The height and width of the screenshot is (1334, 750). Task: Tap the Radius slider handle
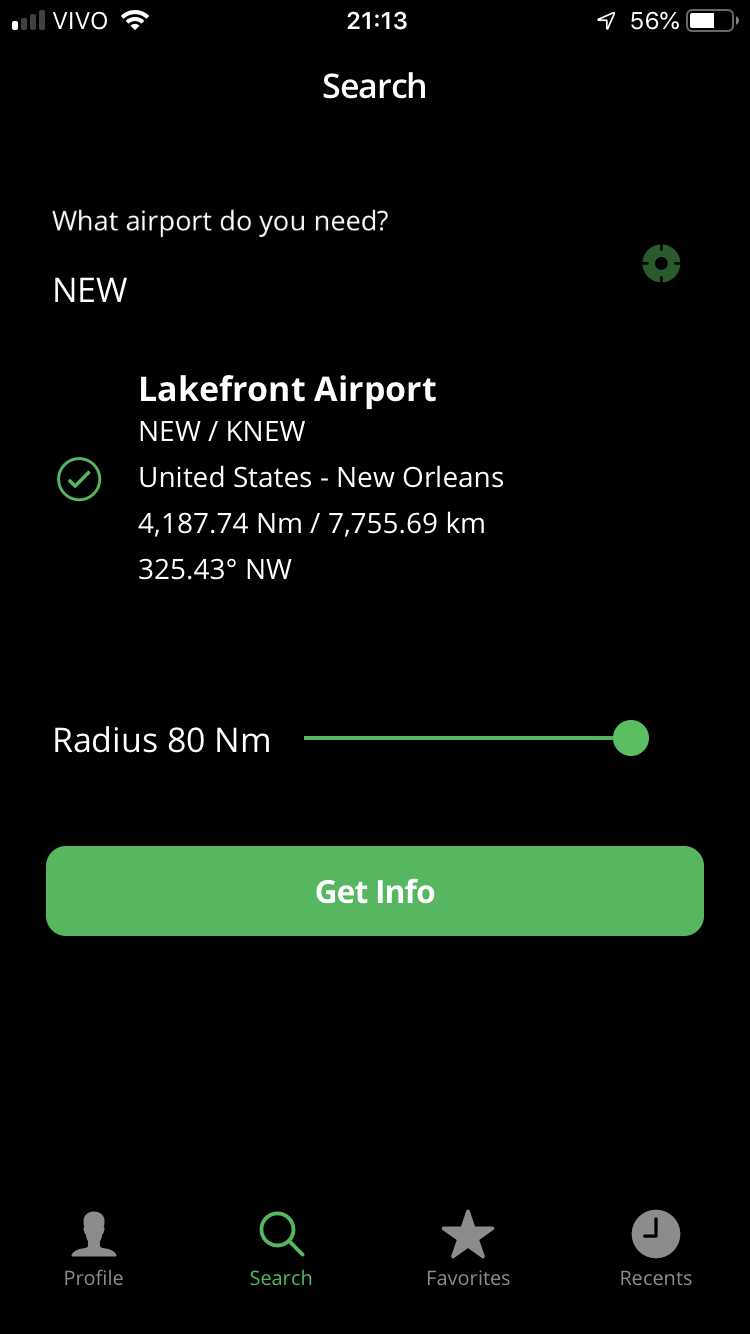(630, 739)
